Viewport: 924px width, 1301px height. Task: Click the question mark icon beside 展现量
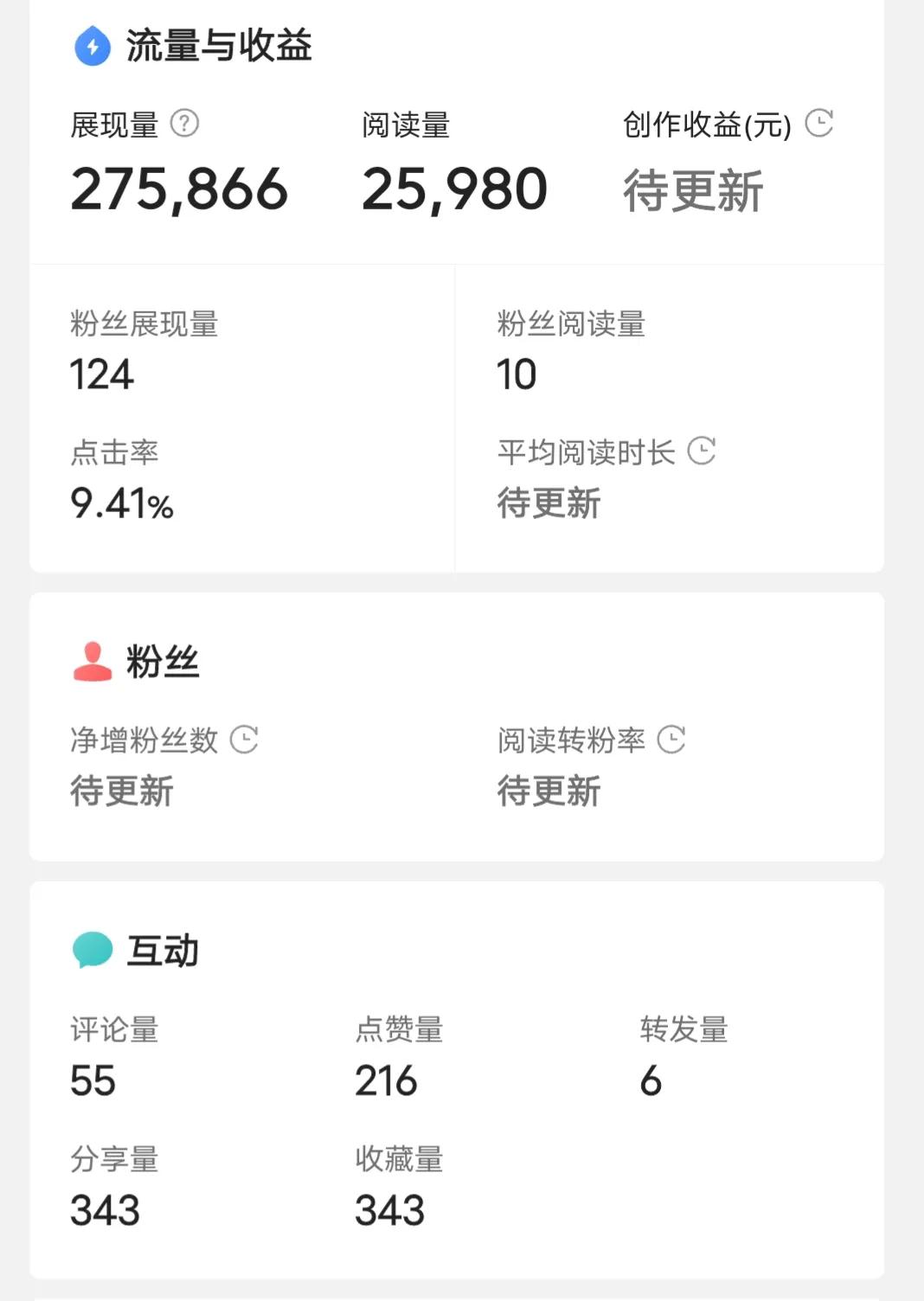[x=183, y=122]
